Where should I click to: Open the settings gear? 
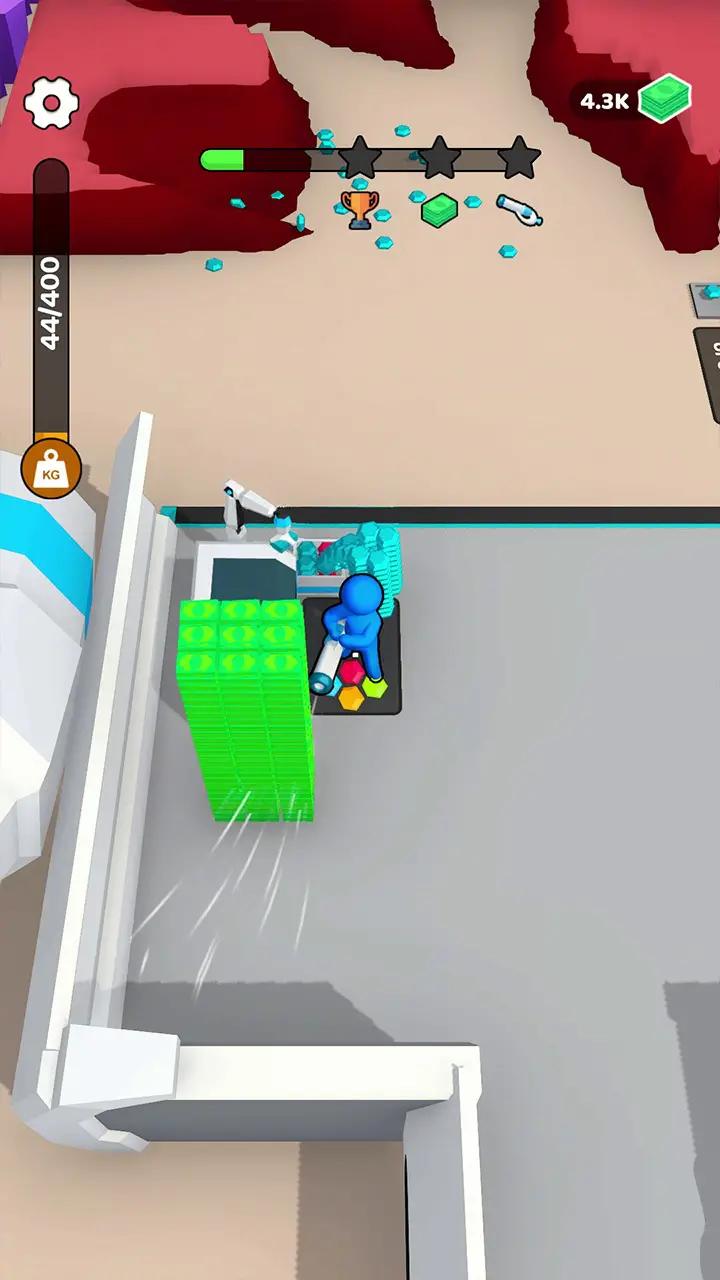(51, 102)
